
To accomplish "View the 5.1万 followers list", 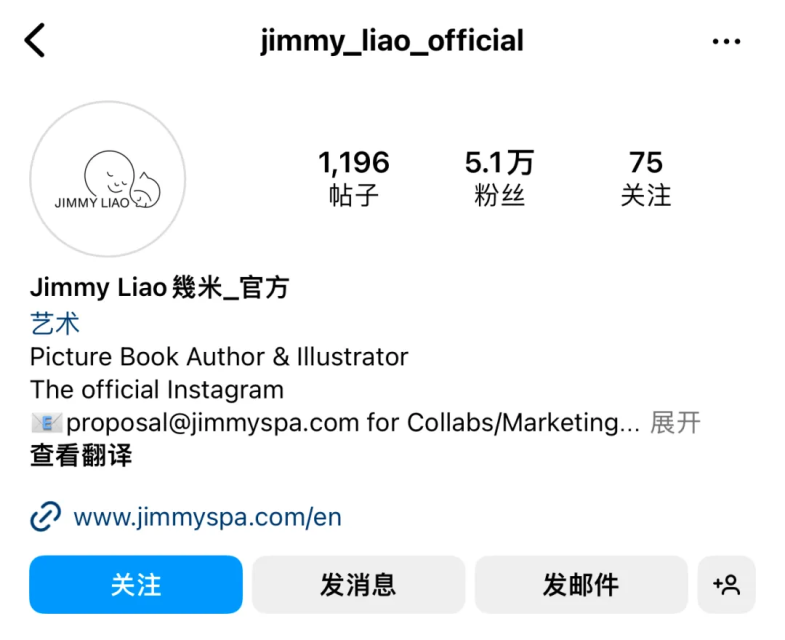I will (499, 177).
